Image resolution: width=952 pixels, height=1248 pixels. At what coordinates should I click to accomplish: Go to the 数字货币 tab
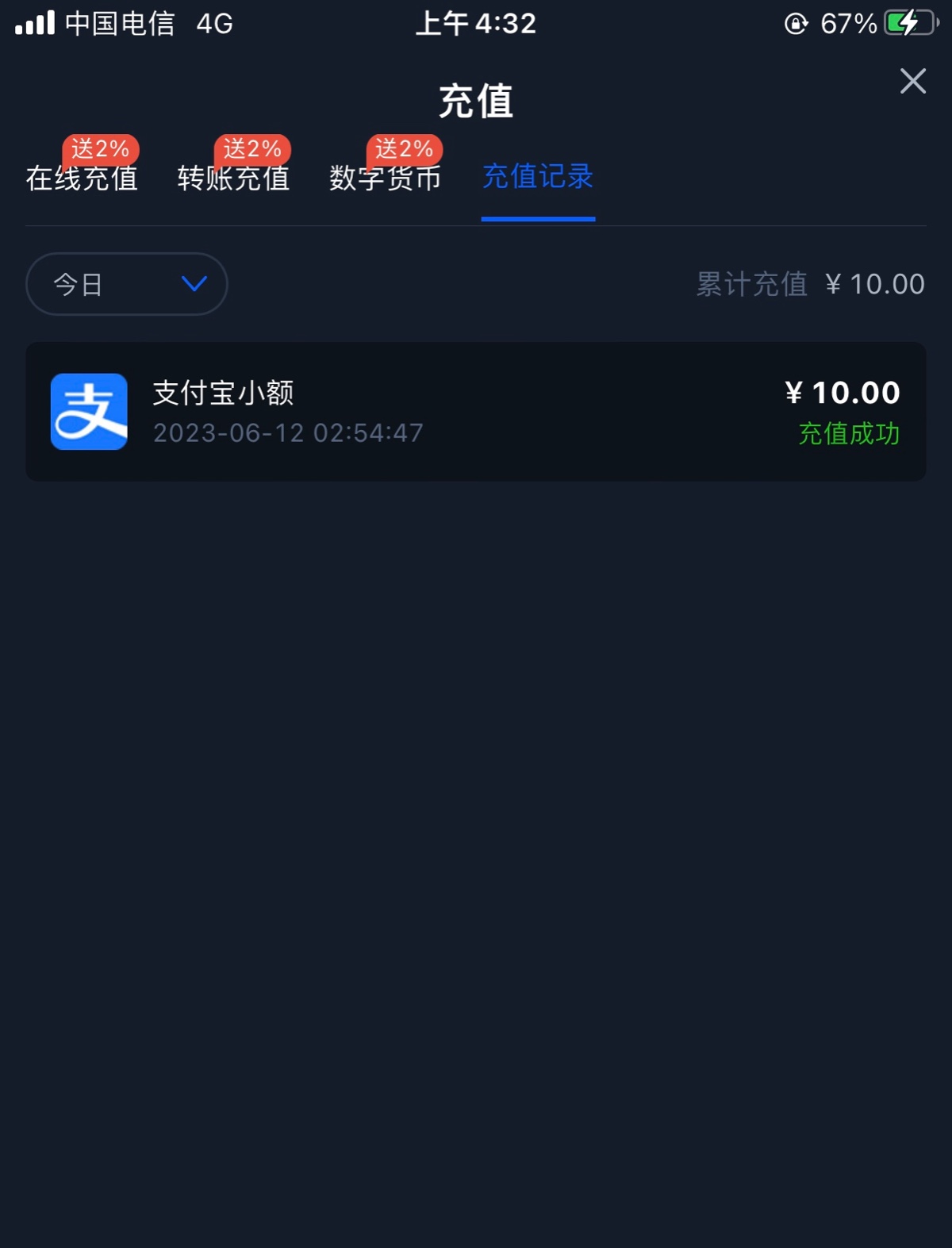click(385, 178)
